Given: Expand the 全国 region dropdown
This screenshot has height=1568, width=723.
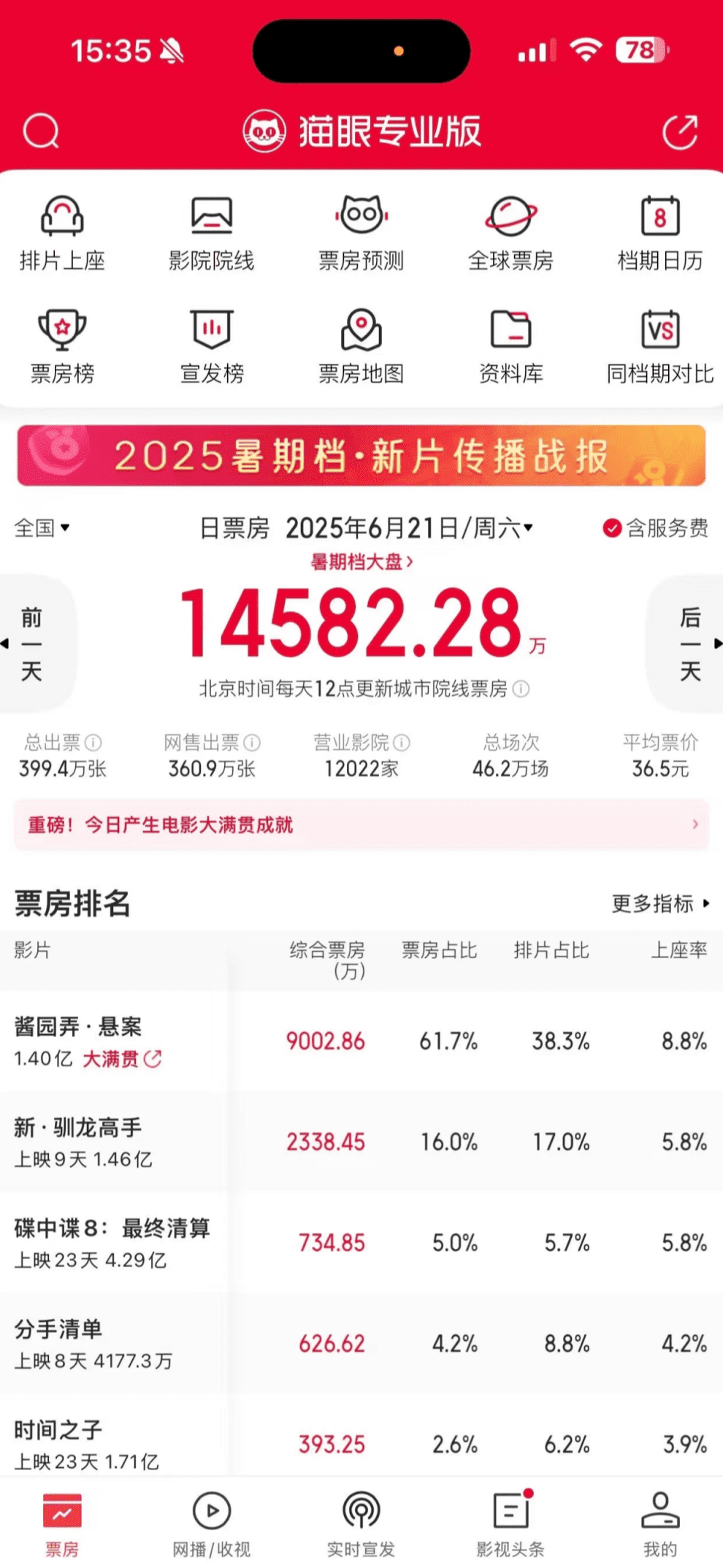Looking at the screenshot, I should click(x=42, y=527).
